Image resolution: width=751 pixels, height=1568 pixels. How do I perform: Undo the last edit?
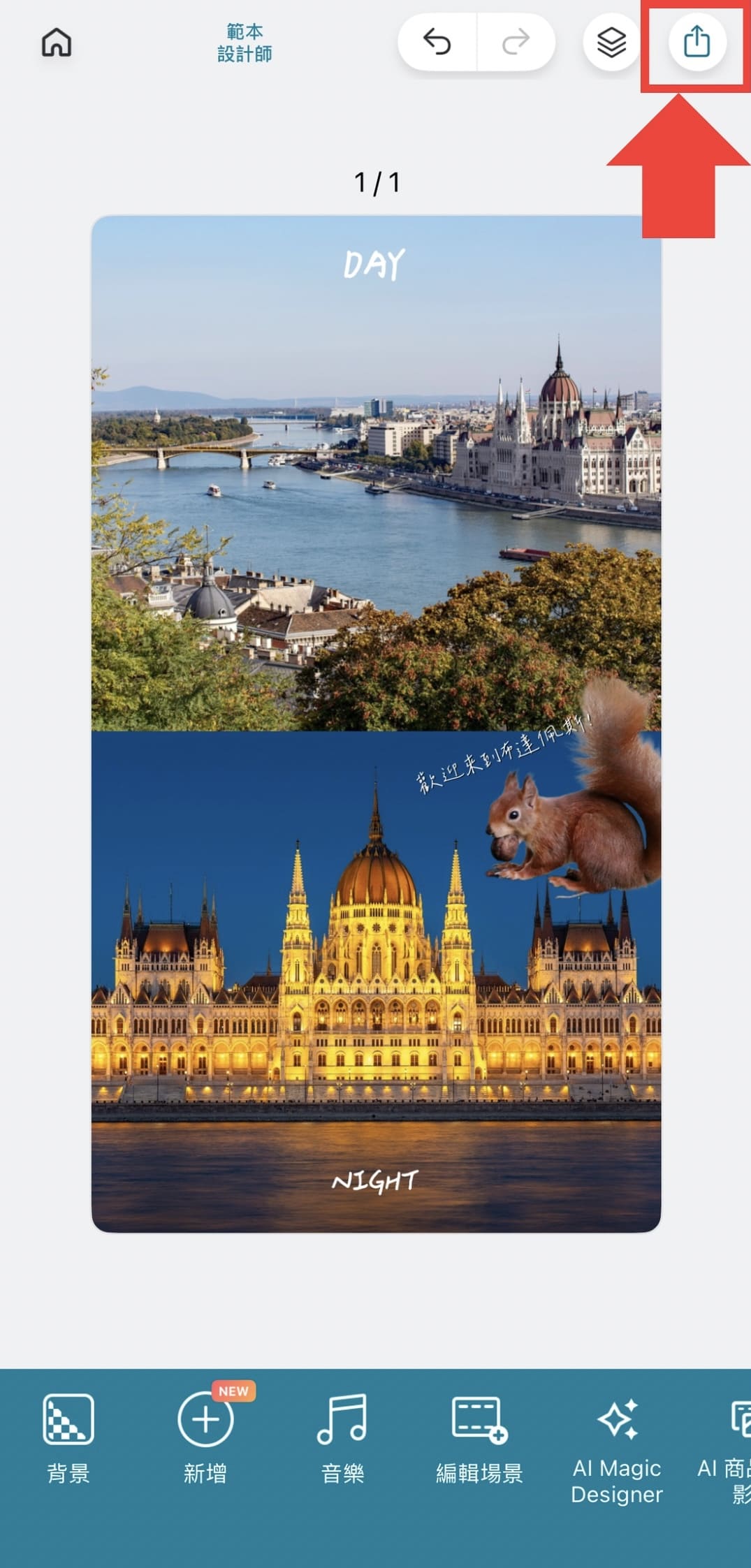tap(437, 43)
